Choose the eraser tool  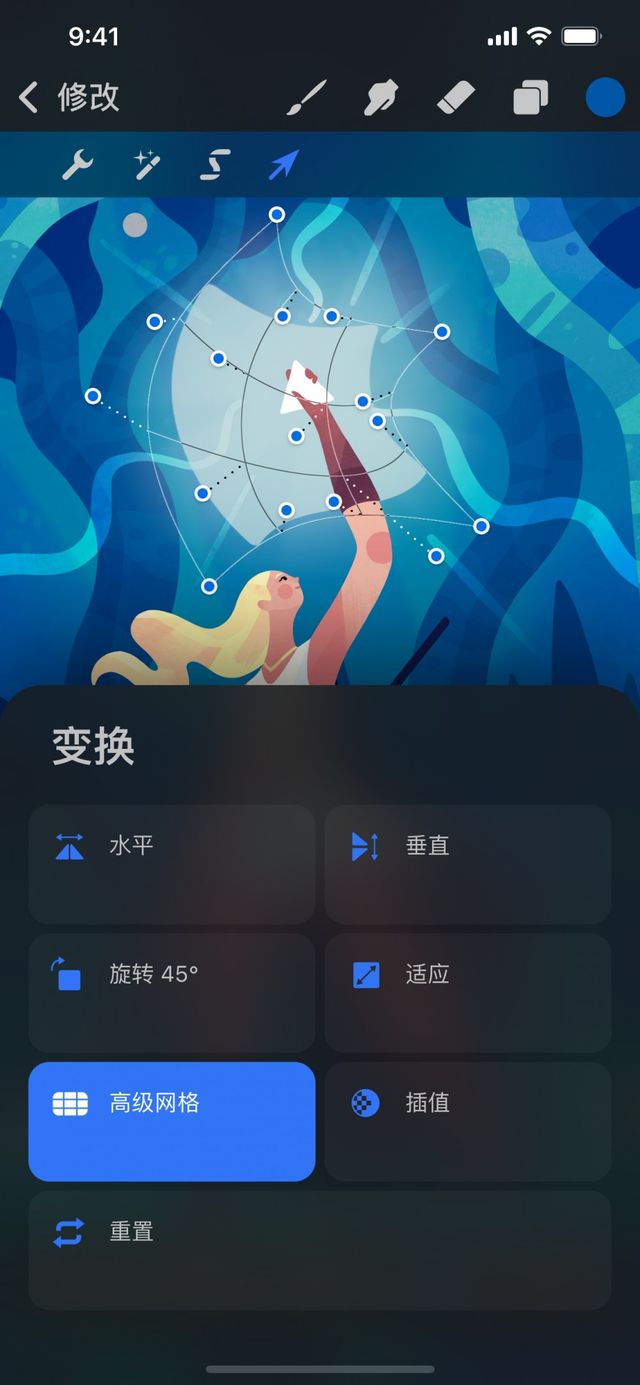click(456, 98)
